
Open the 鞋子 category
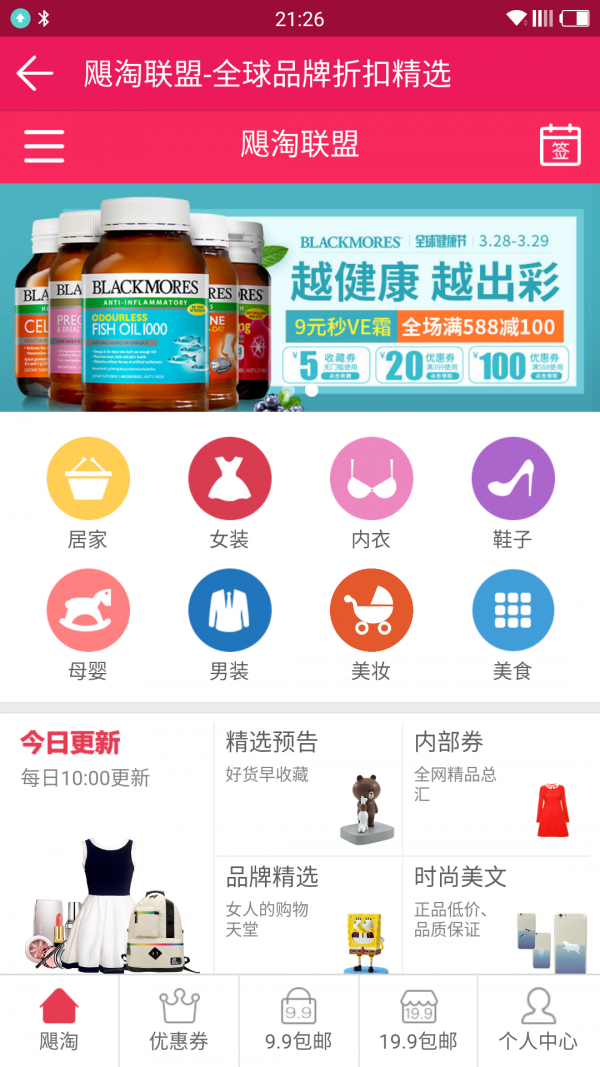click(512, 493)
